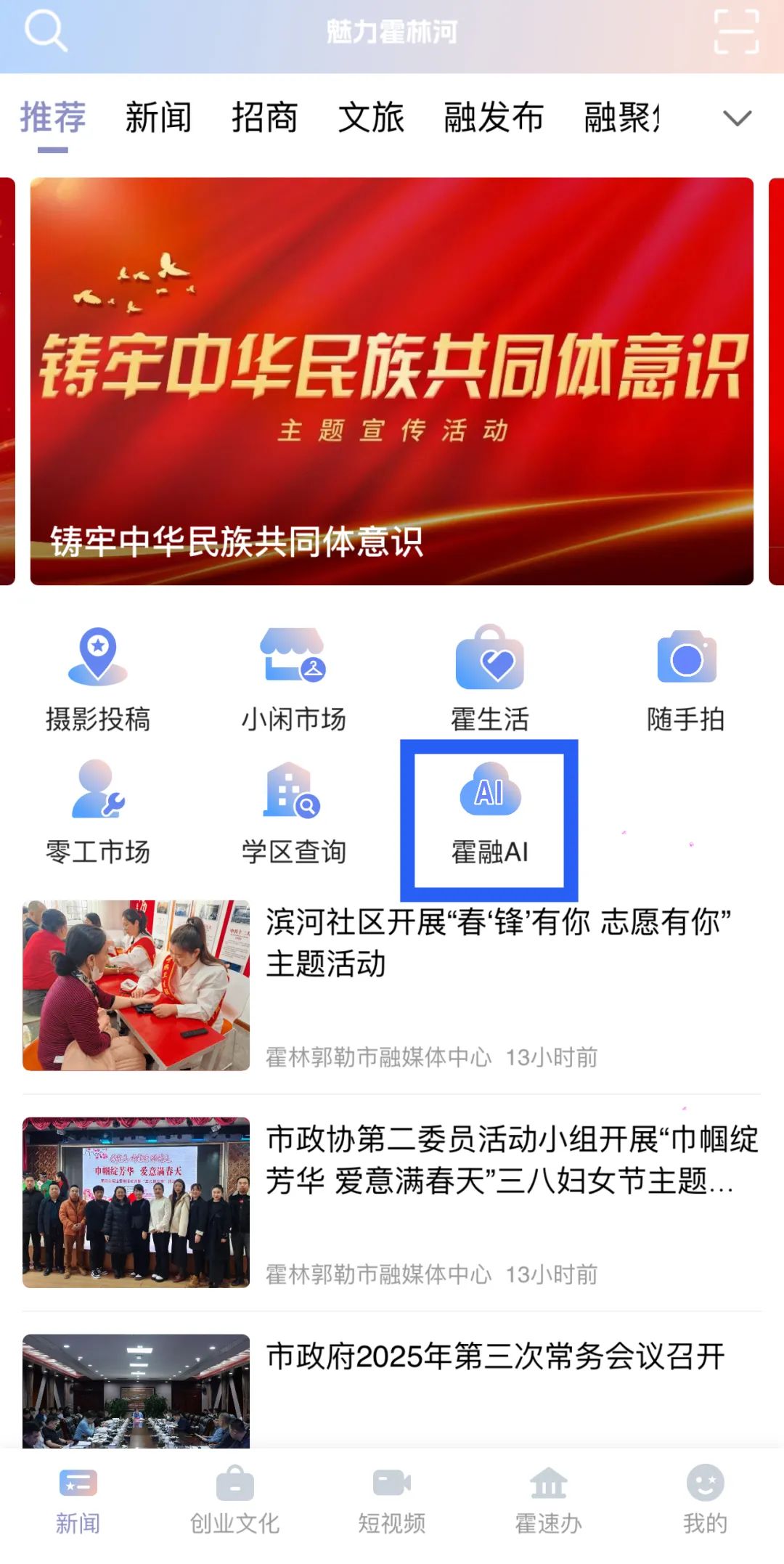This screenshot has height=1564, width=784.
Task: Open the 市政协第二委员活动小组 article
Action: tap(511, 1160)
